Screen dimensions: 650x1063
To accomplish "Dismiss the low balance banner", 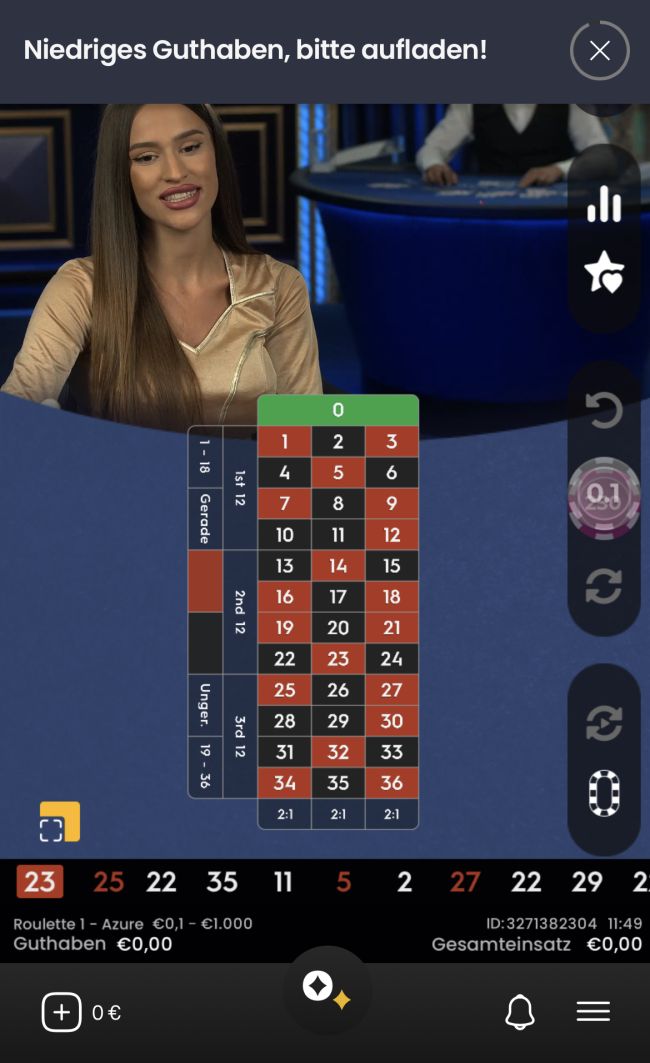I will [599, 51].
